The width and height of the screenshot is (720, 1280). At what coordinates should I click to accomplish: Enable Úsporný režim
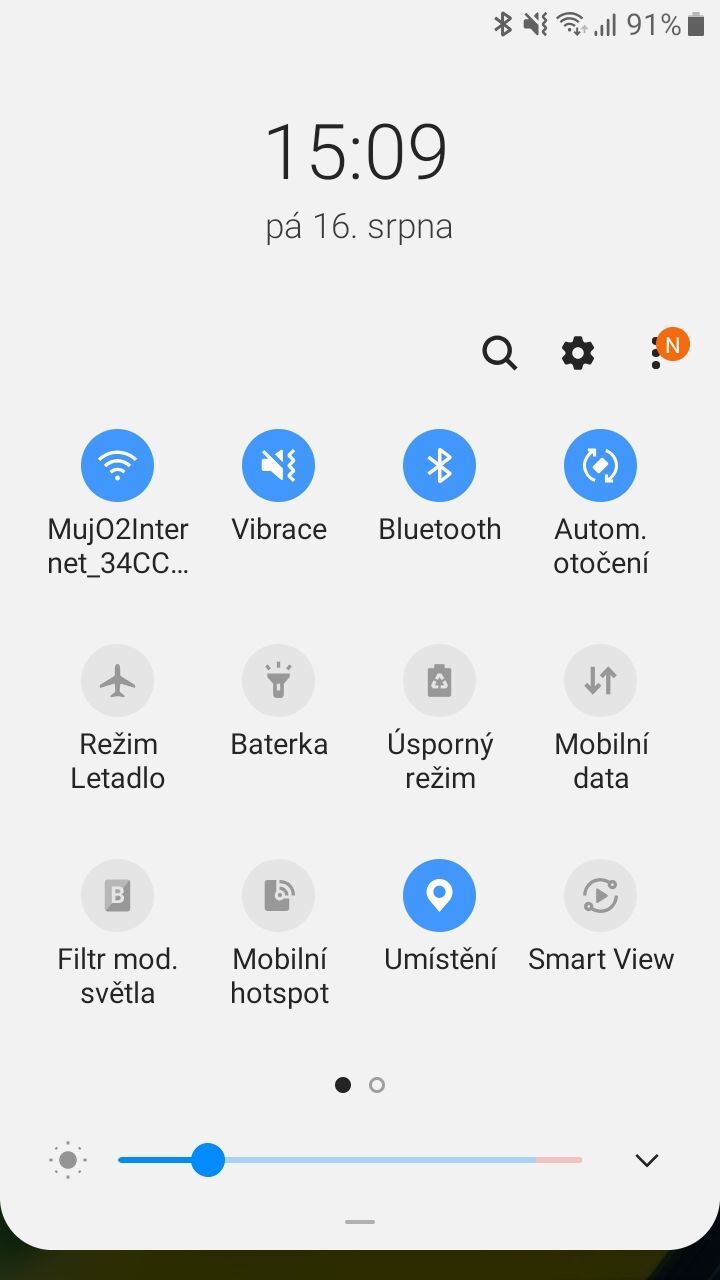pos(439,680)
